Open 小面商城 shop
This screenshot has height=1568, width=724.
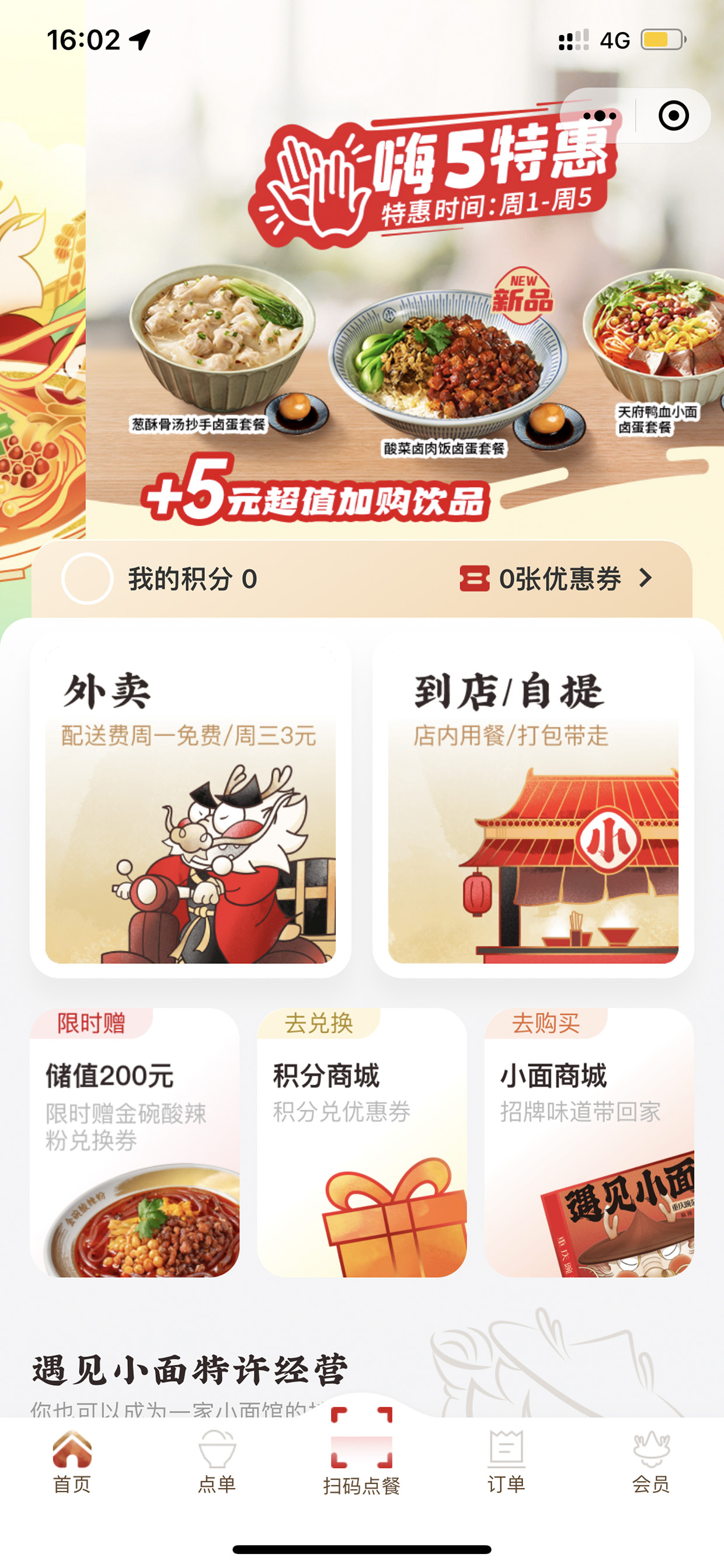click(589, 1143)
